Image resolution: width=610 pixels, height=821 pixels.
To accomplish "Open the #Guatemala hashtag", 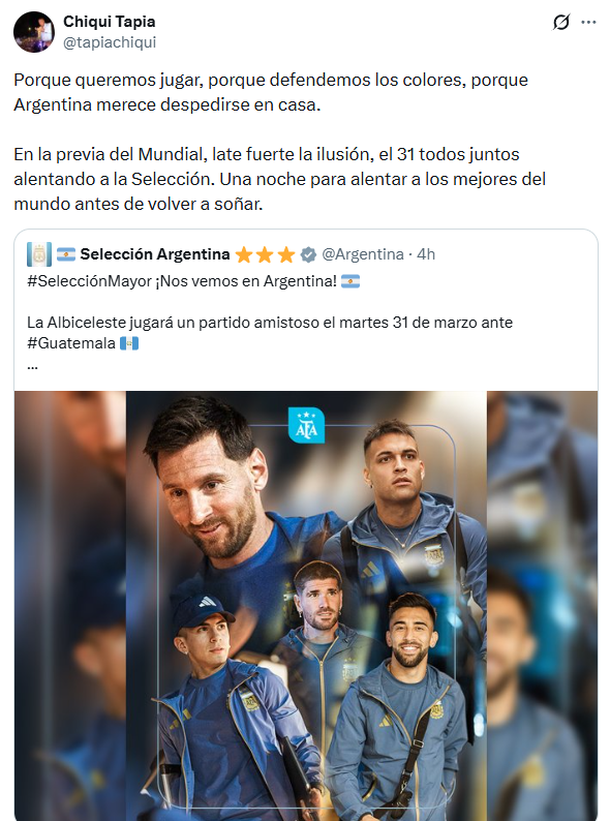I will pos(71,343).
